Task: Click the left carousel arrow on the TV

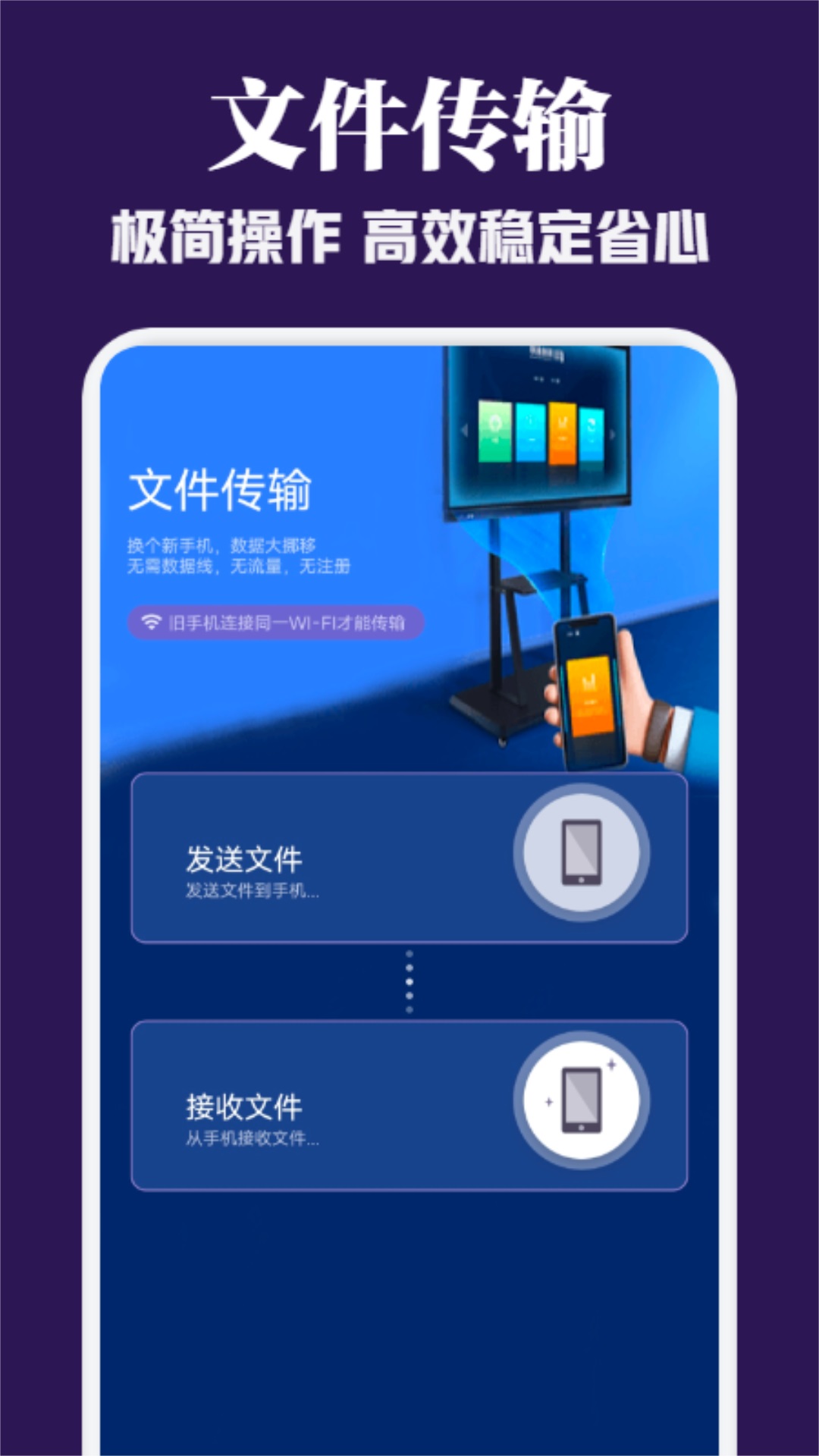Action: point(464,428)
